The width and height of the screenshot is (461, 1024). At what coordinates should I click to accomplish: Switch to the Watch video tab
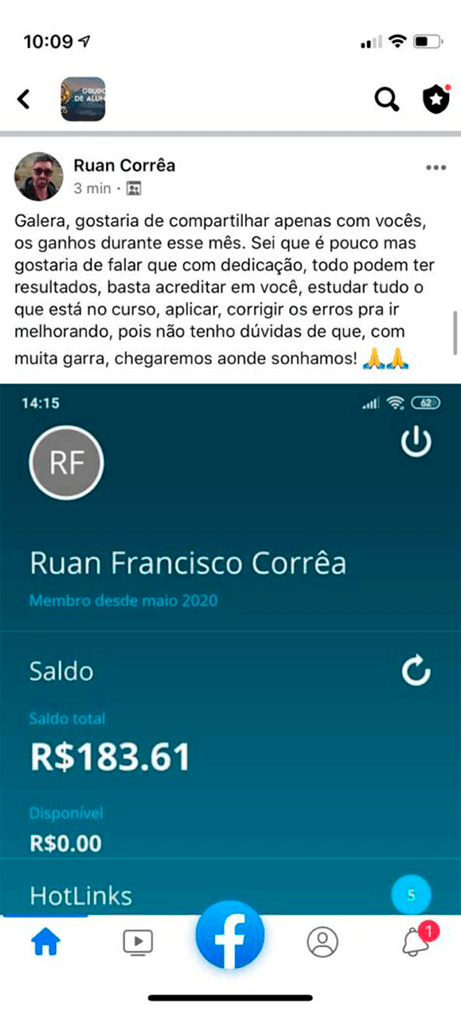138,942
